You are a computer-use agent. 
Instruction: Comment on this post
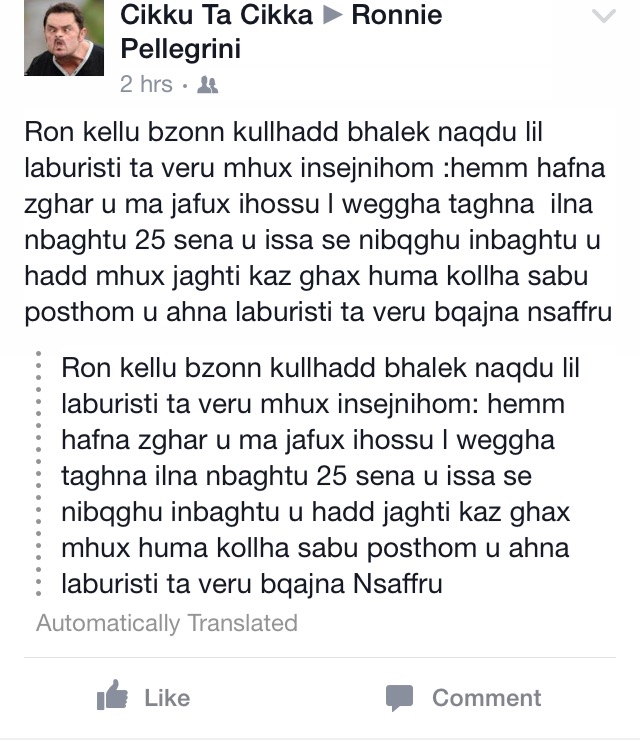(464, 697)
